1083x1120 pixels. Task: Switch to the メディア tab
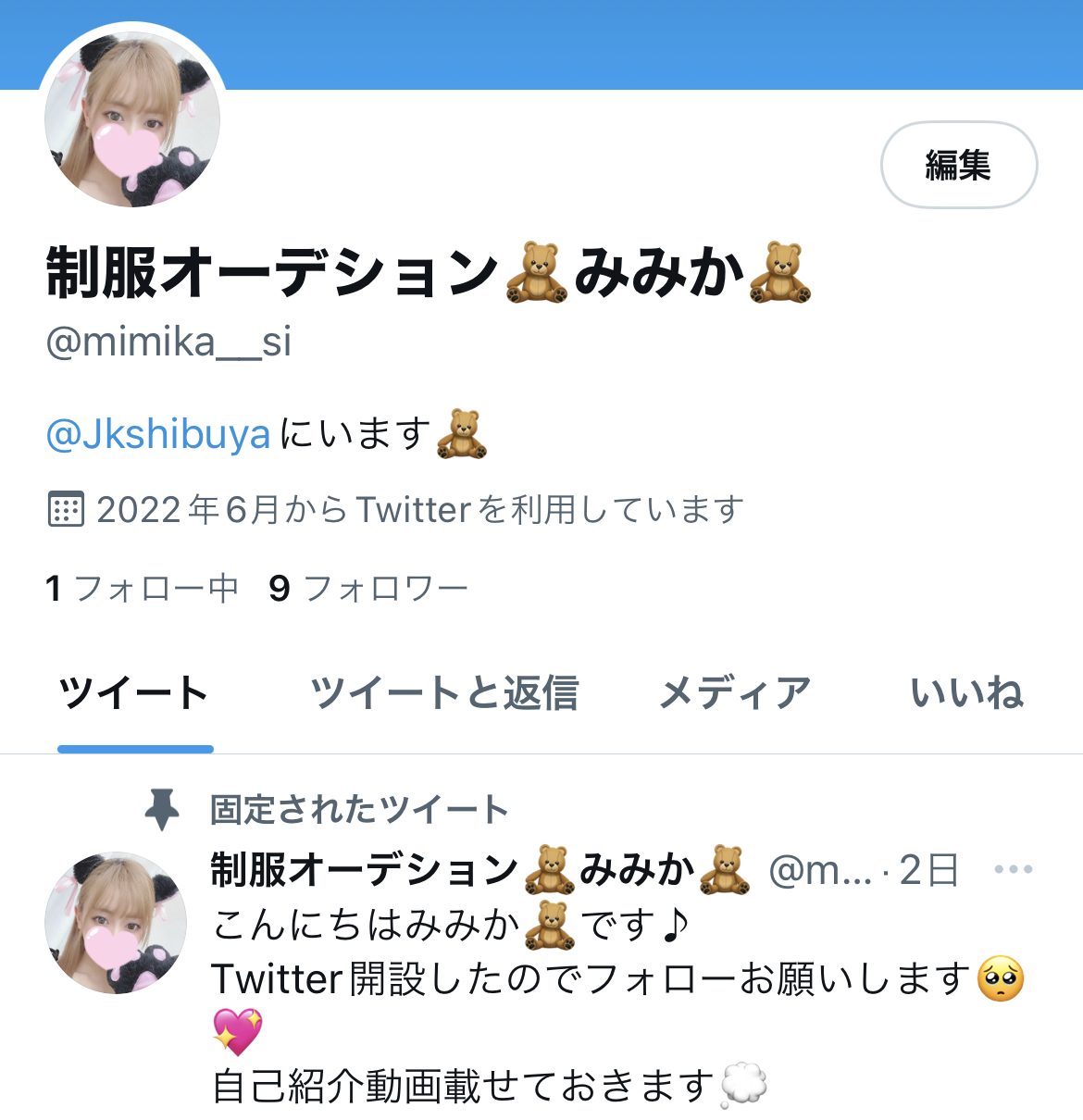(x=735, y=693)
